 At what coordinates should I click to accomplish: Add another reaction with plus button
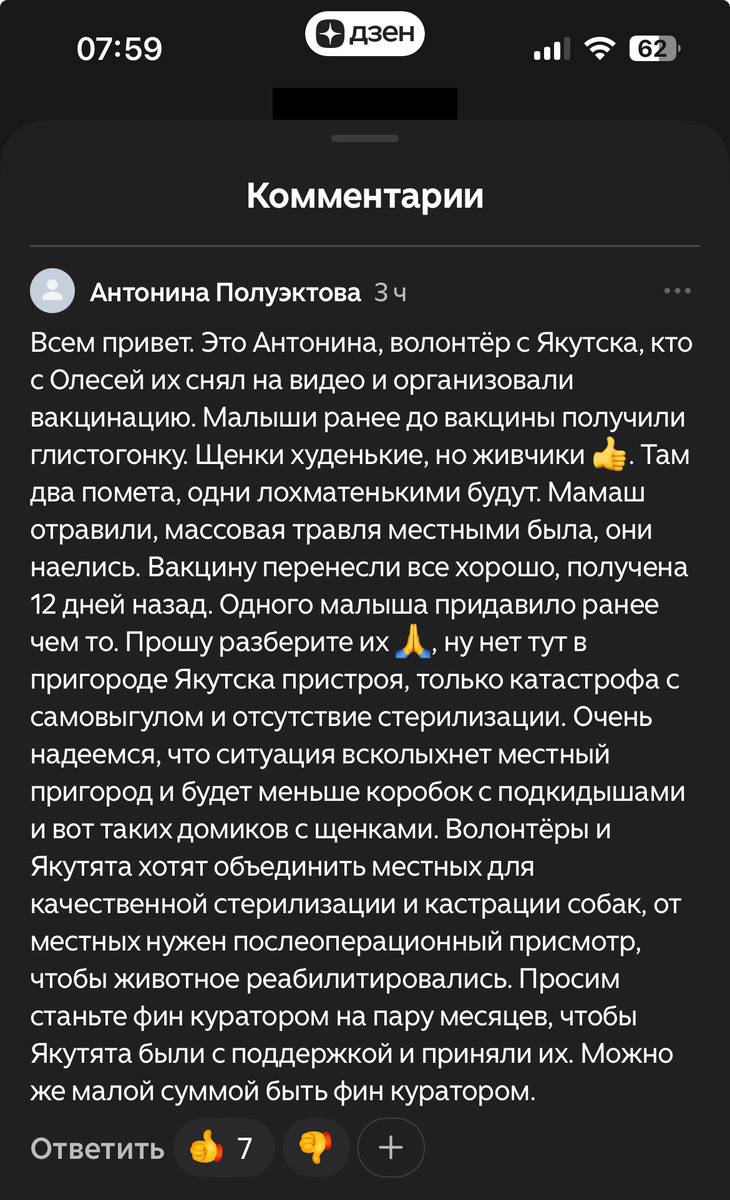(x=391, y=1148)
